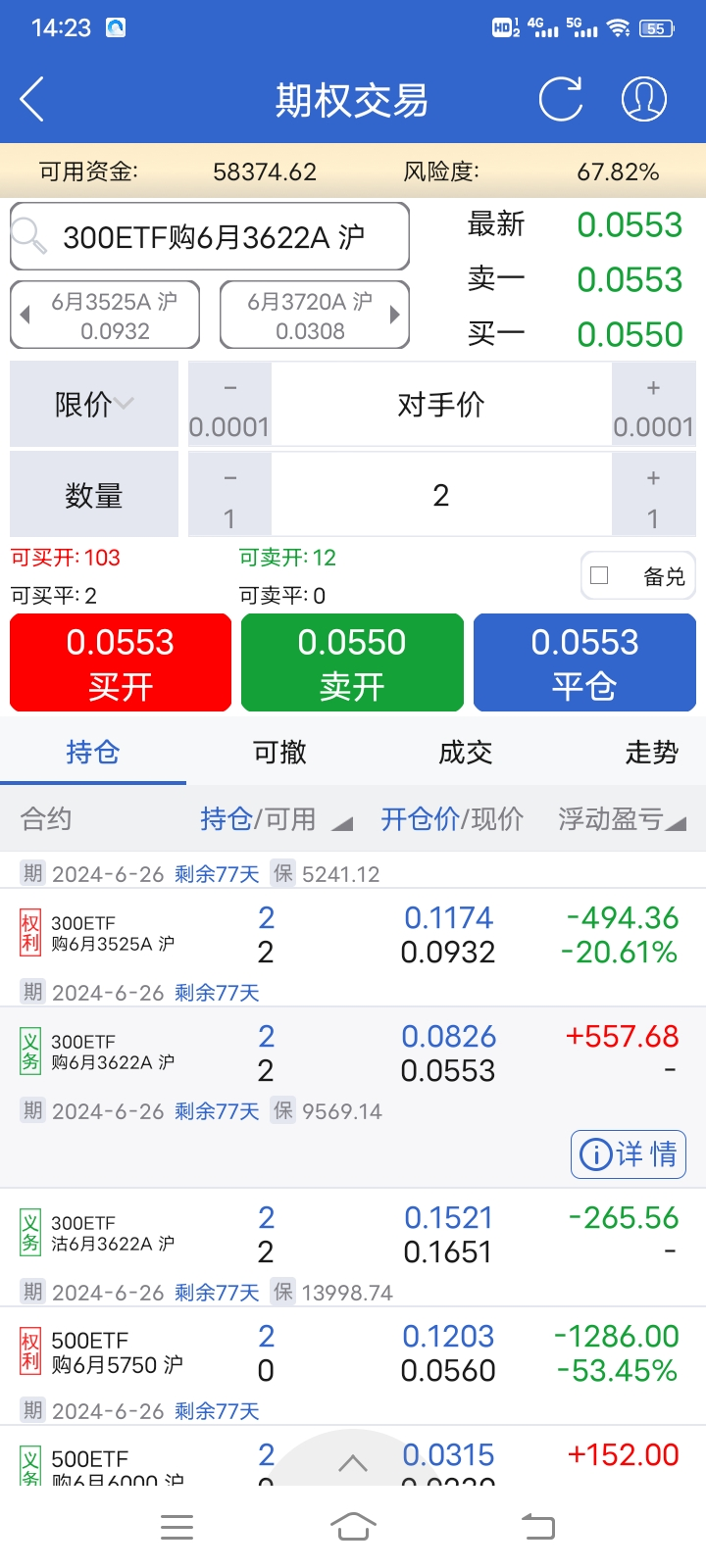This screenshot has width=706, height=1568.
Task: Open the user account icon
Action: pos(644,99)
